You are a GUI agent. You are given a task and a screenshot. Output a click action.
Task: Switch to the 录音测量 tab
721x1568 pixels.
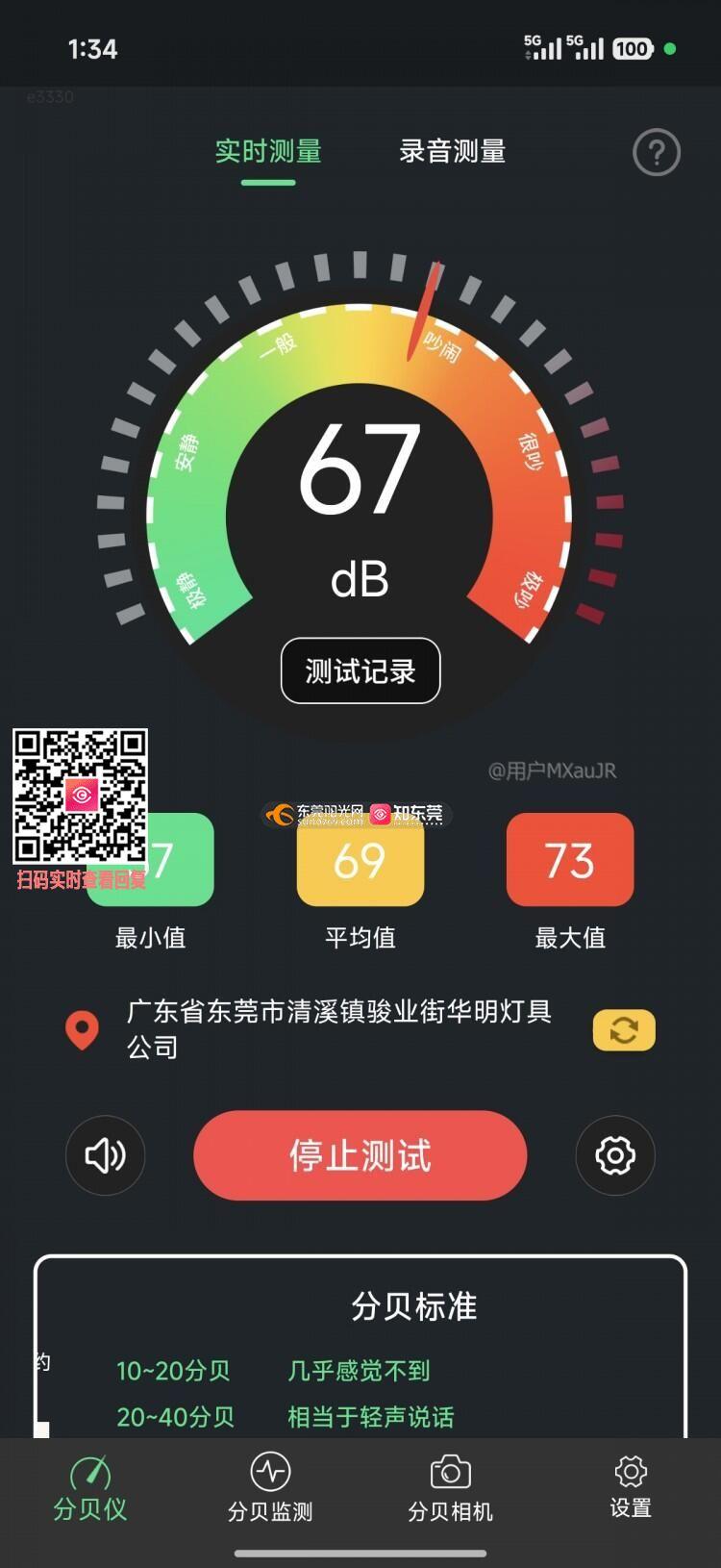[452, 152]
